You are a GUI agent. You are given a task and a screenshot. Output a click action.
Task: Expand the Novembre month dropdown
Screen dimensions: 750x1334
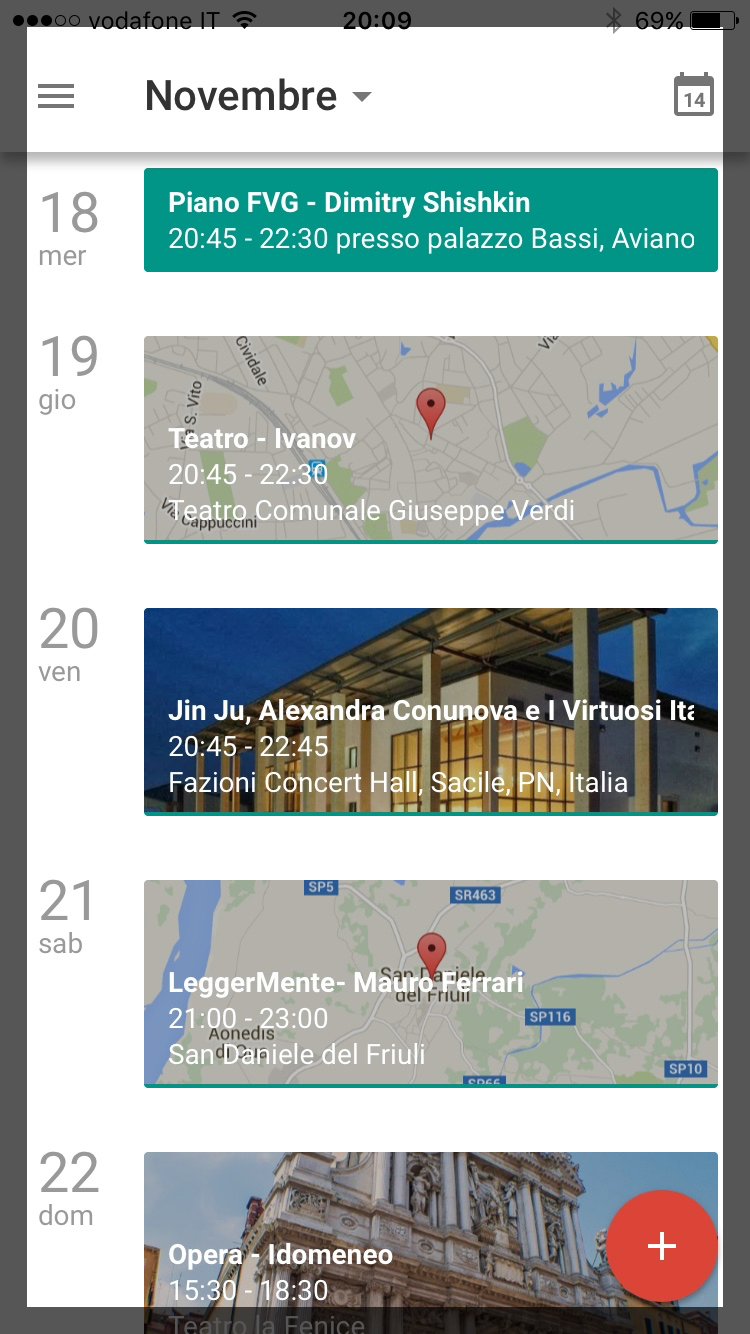click(x=258, y=96)
